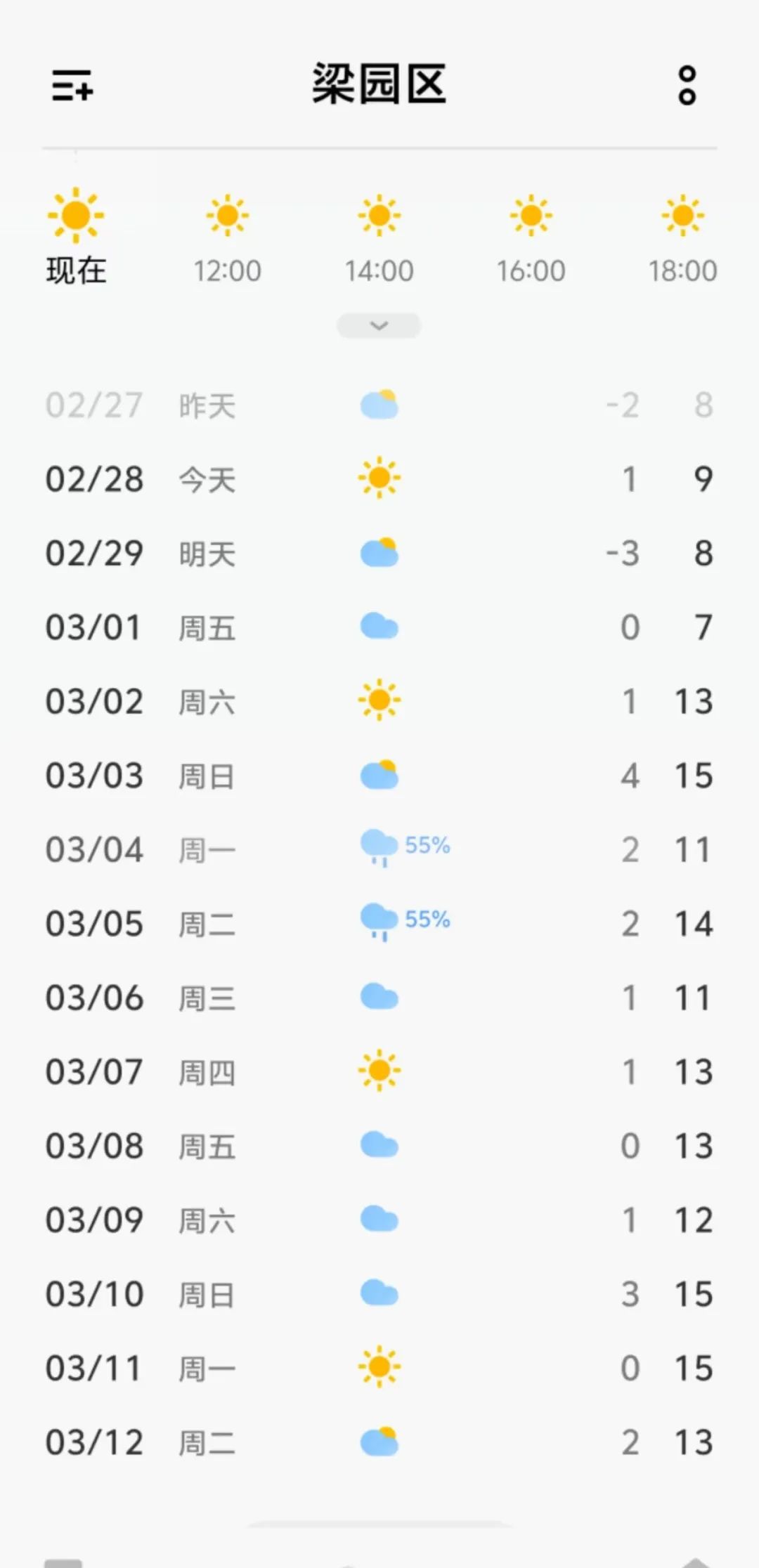
Task: Expand the hourly forecast chevron
Action: click(379, 325)
